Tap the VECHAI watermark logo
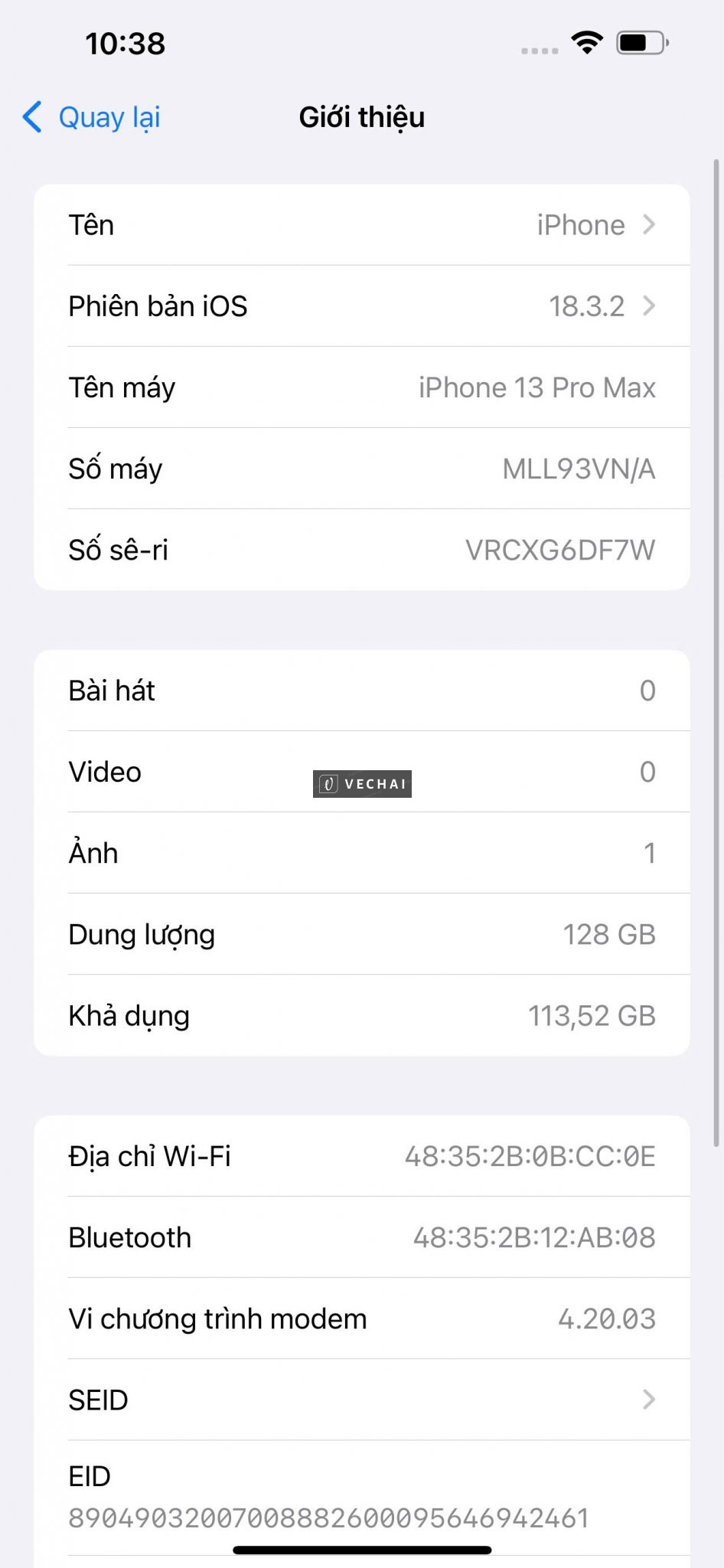Screen dimensions: 724x1568 tap(360, 783)
